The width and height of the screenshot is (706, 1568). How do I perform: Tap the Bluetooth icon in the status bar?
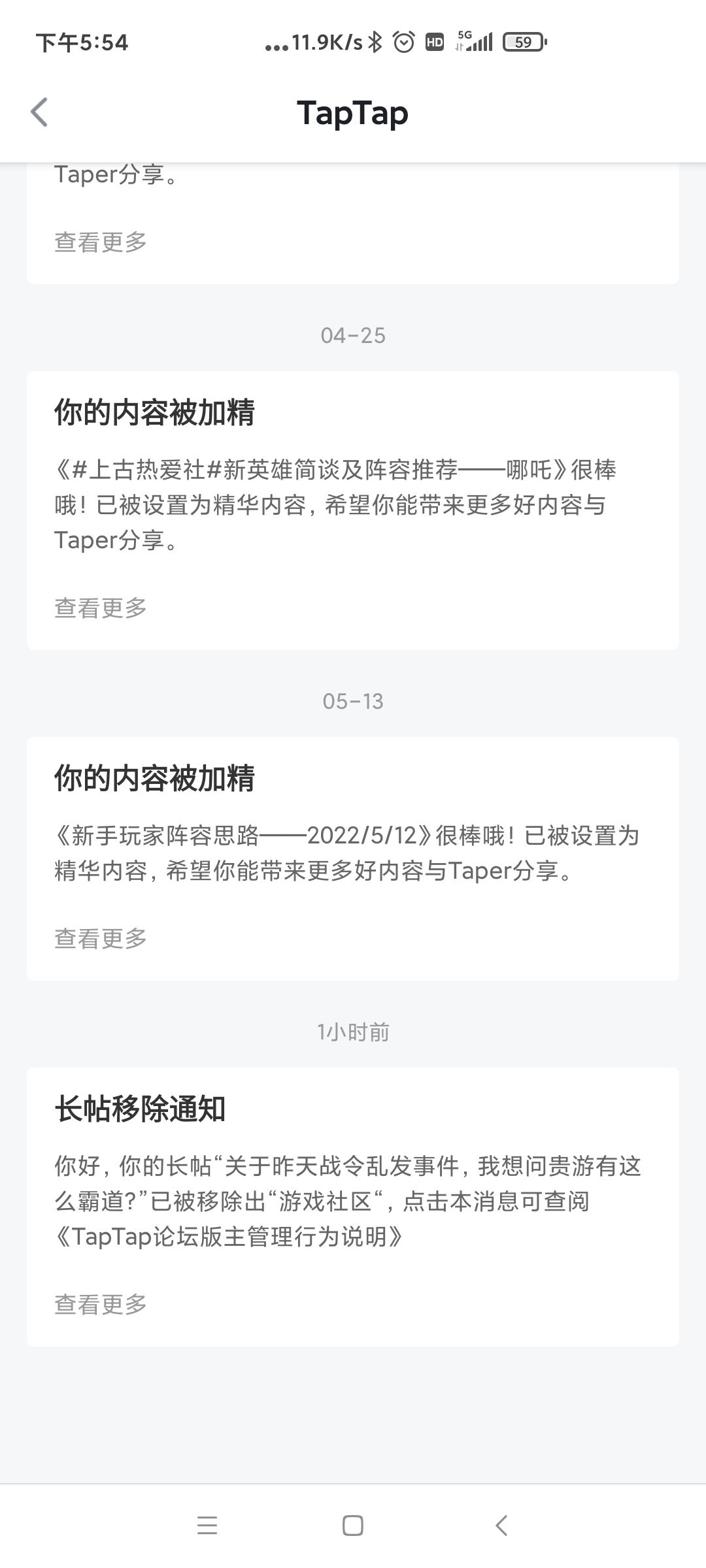pyautogui.click(x=375, y=41)
